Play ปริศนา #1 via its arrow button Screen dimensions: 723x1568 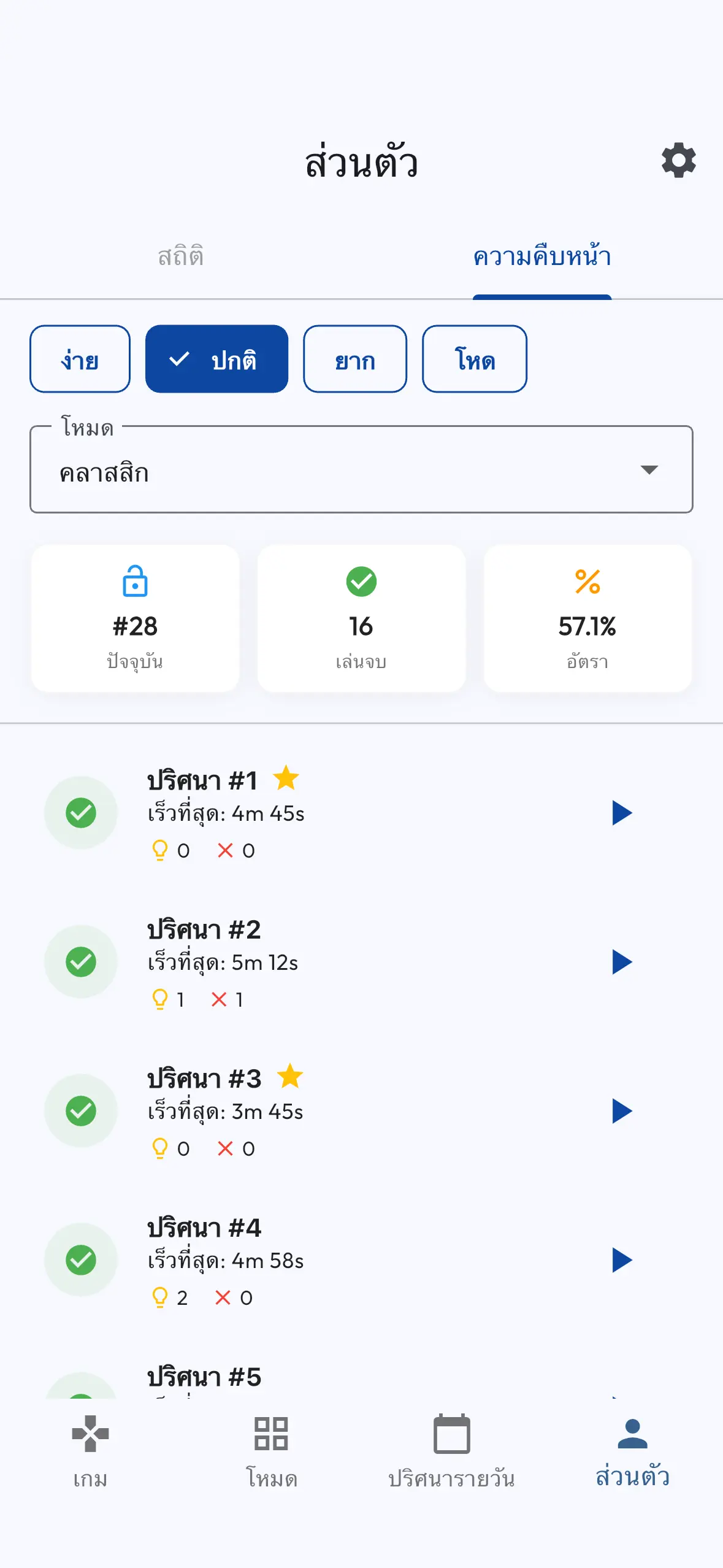coord(621,813)
